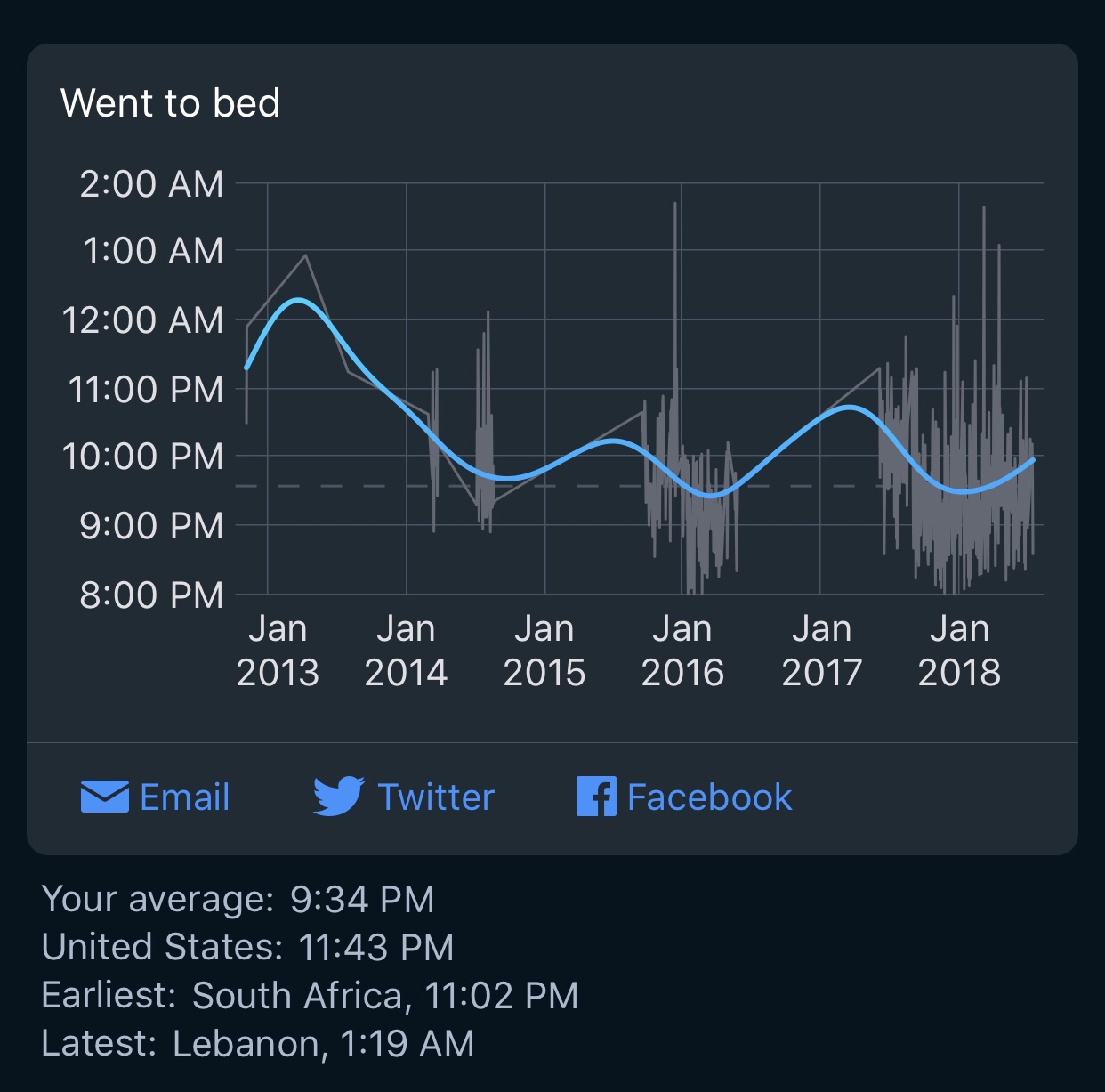The height and width of the screenshot is (1092, 1105).
Task: Post the Went to bed chart to Facebook
Action: tap(684, 797)
